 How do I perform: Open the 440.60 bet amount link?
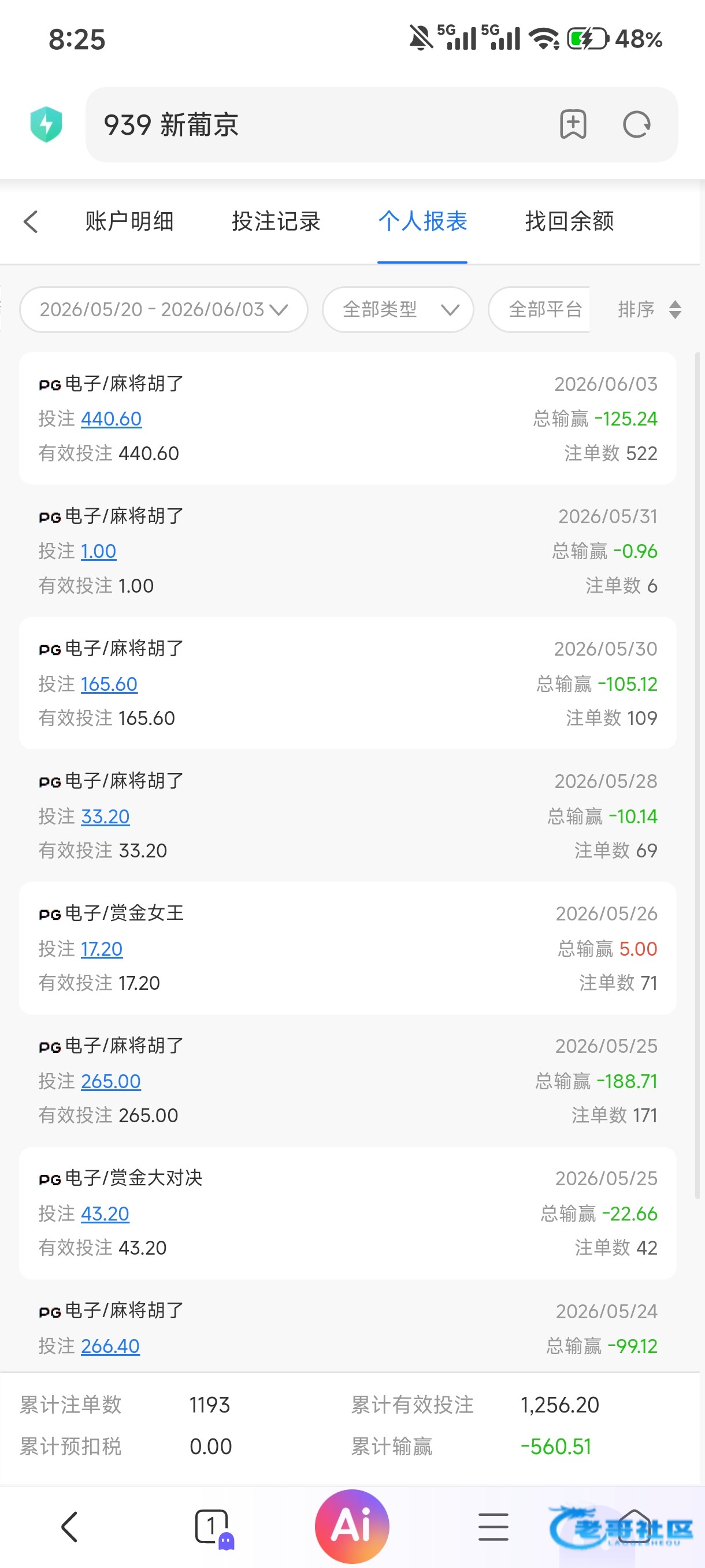coord(112,419)
